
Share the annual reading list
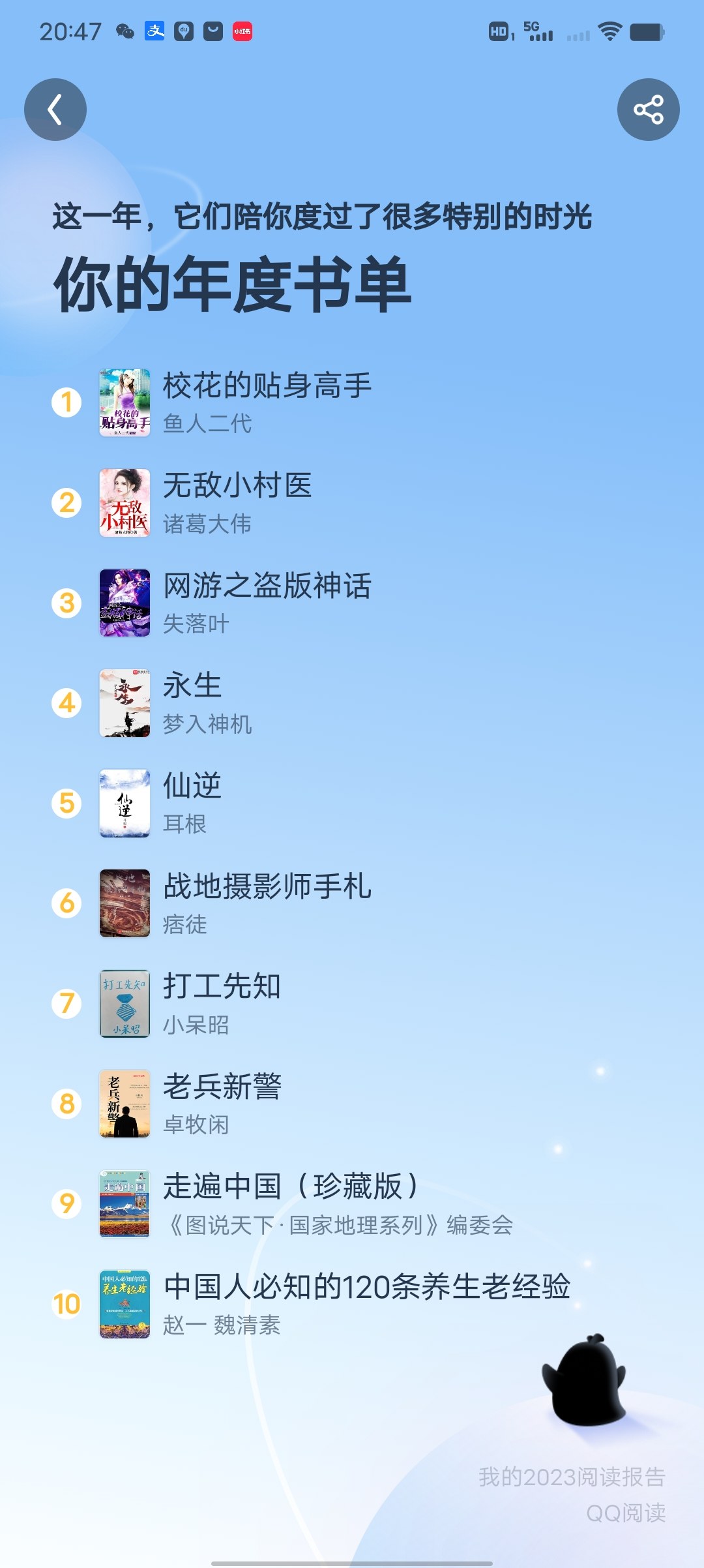(648, 110)
